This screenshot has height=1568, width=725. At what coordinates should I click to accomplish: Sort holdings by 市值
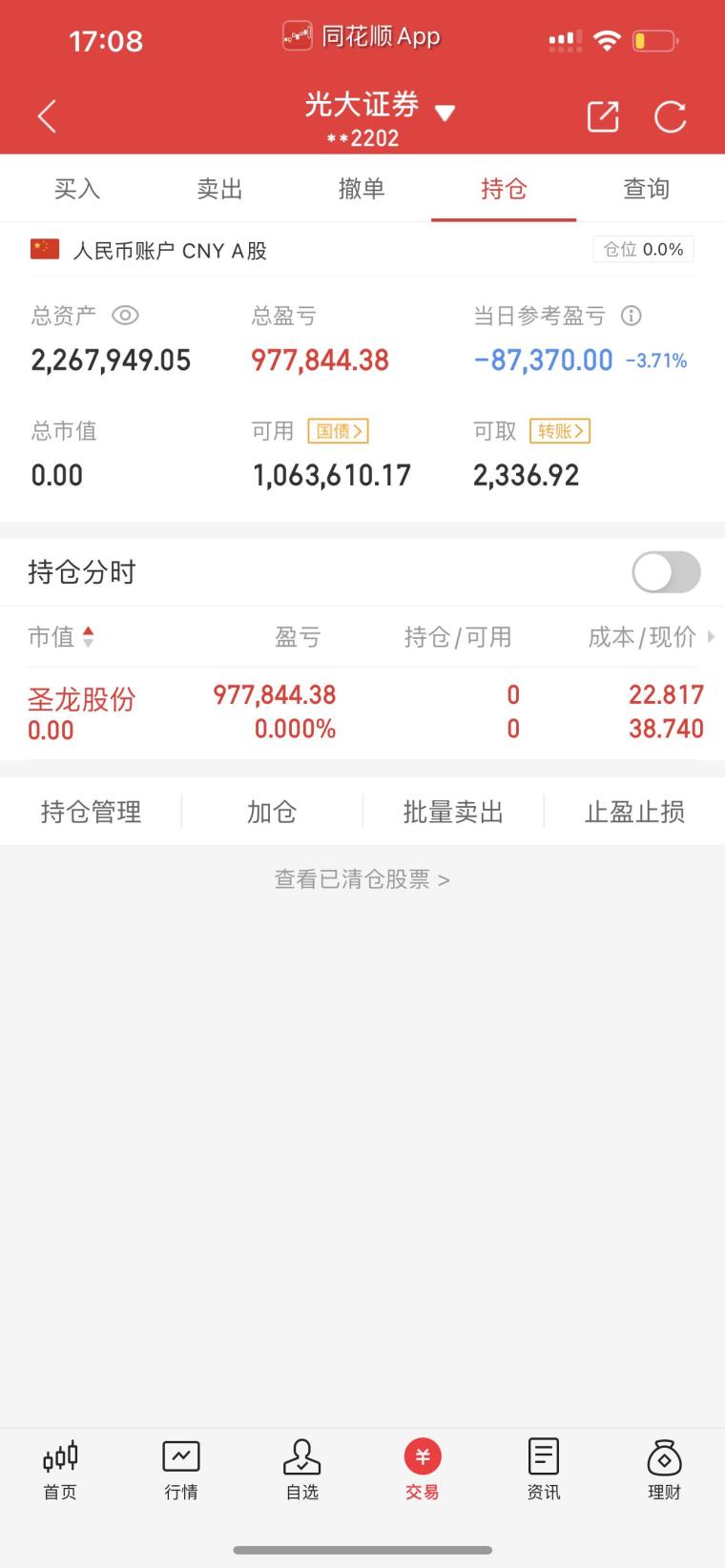pyautogui.click(x=62, y=636)
